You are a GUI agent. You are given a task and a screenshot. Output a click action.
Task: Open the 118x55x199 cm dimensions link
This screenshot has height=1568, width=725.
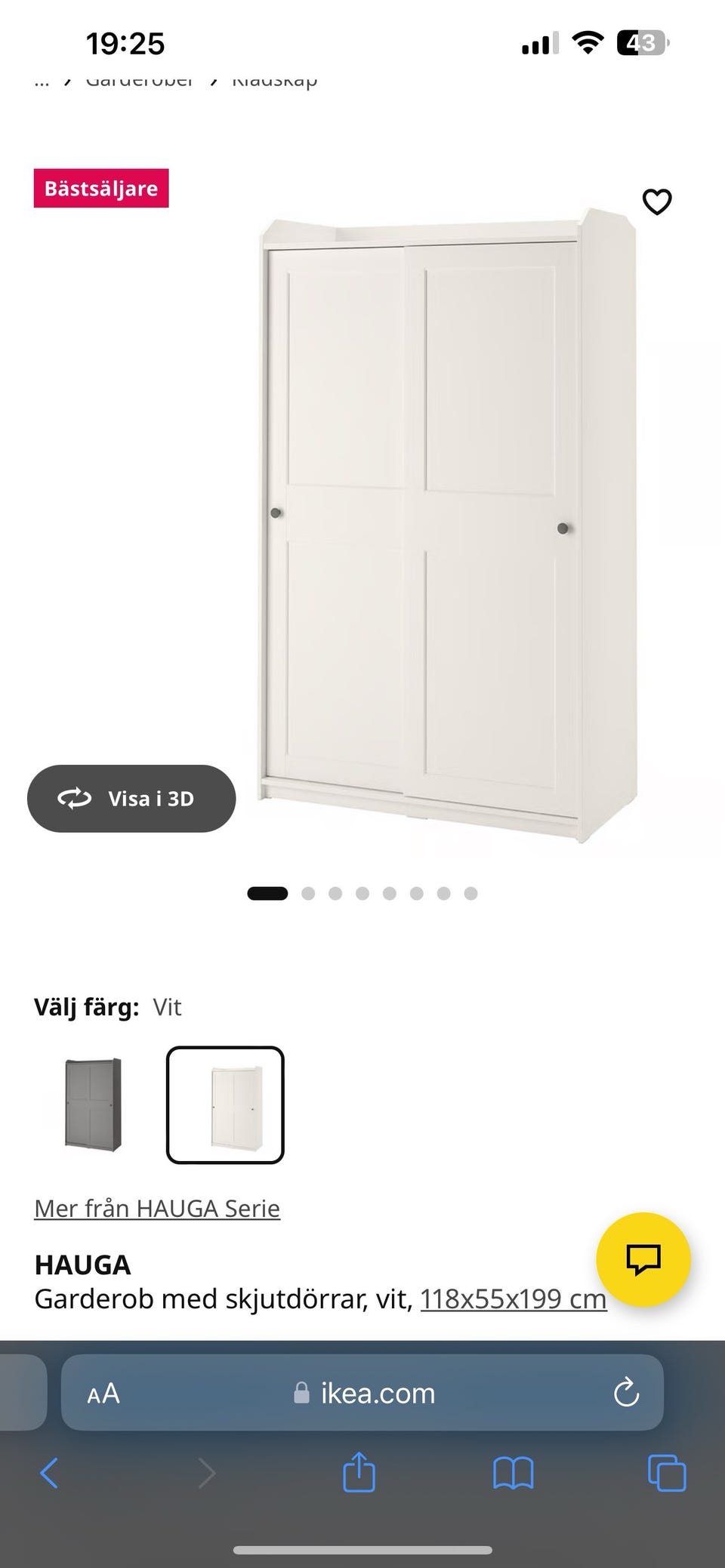pyautogui.click(x=514, y=1298)
